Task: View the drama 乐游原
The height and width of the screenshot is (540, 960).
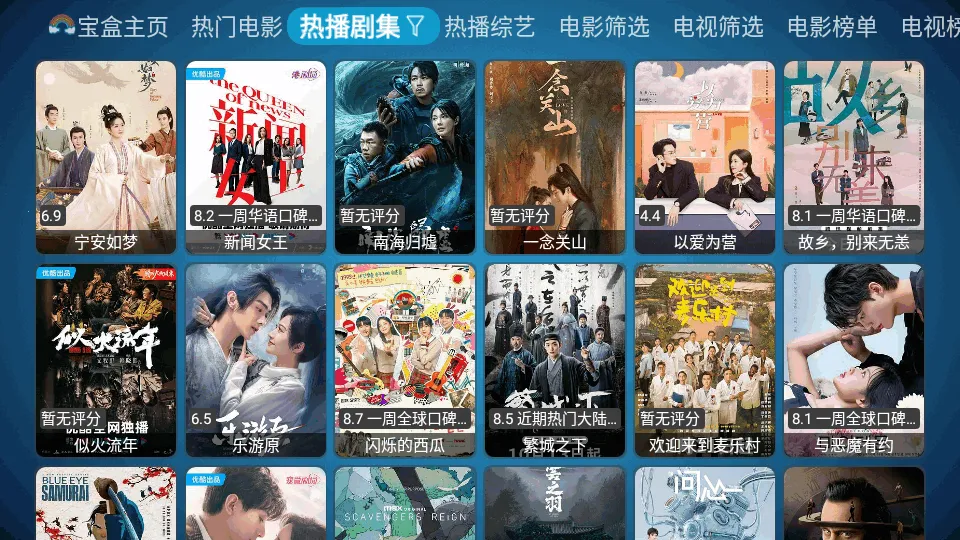Action: [256, 360]
